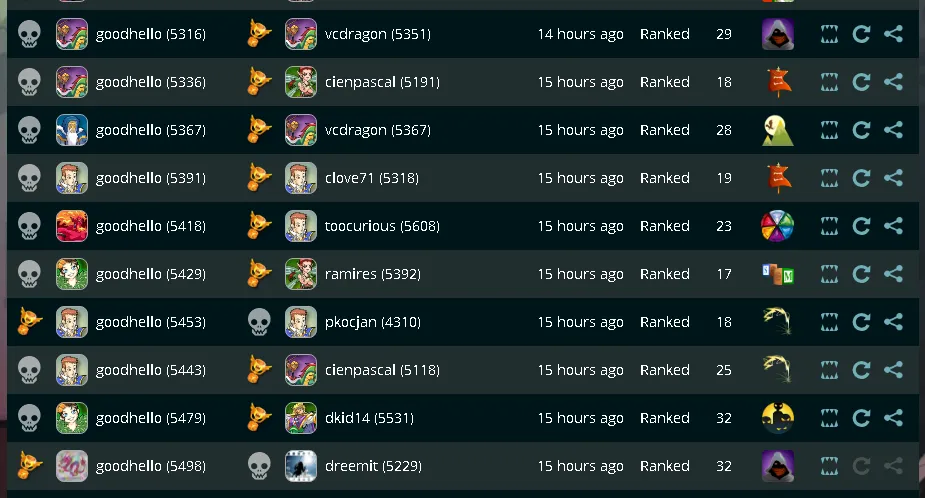This screenshot has width=925, height=498.
Task: Tap the circular arrow icon for vcdragon (5367) match
Action: tap(861, 130)
